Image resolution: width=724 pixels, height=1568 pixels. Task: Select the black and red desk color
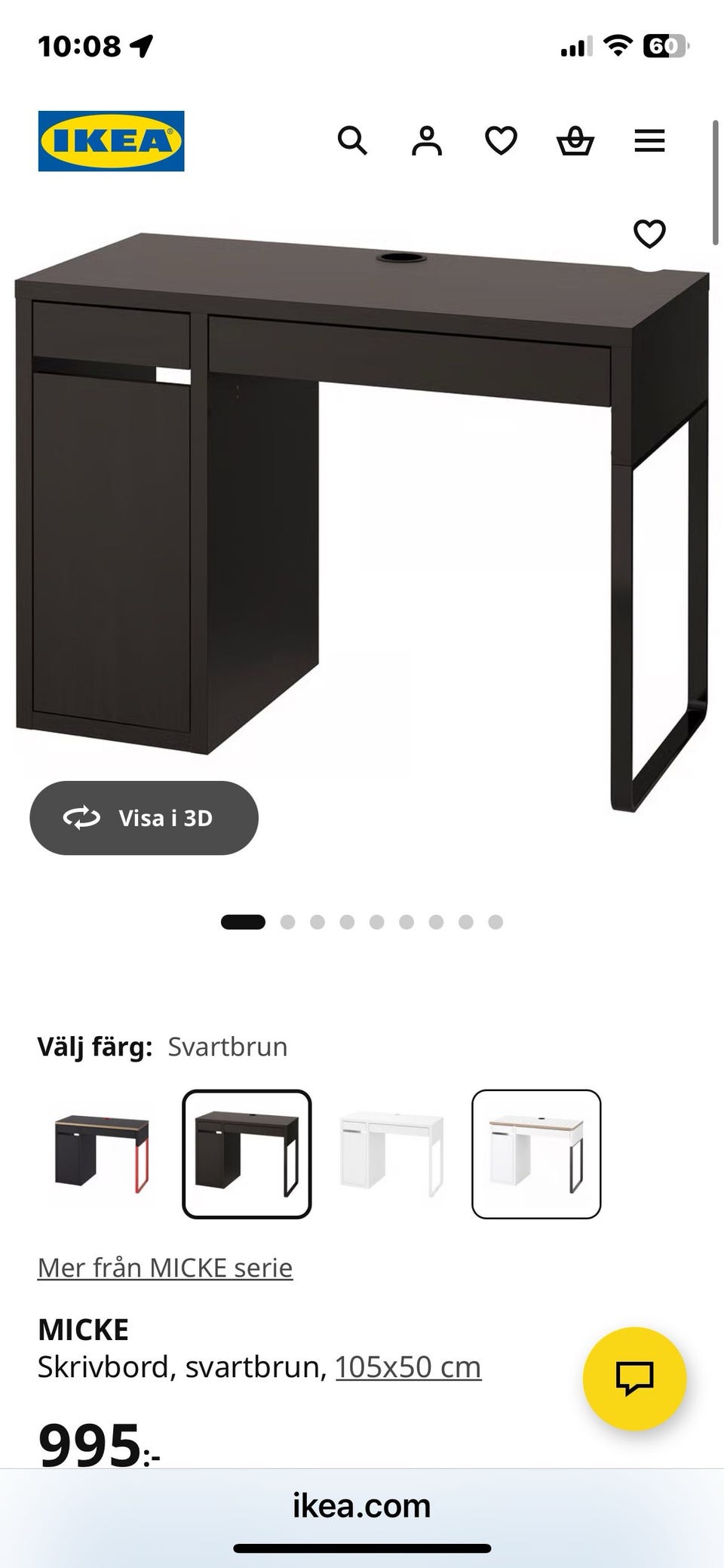pyautogui.click(x=102, y=1154)
